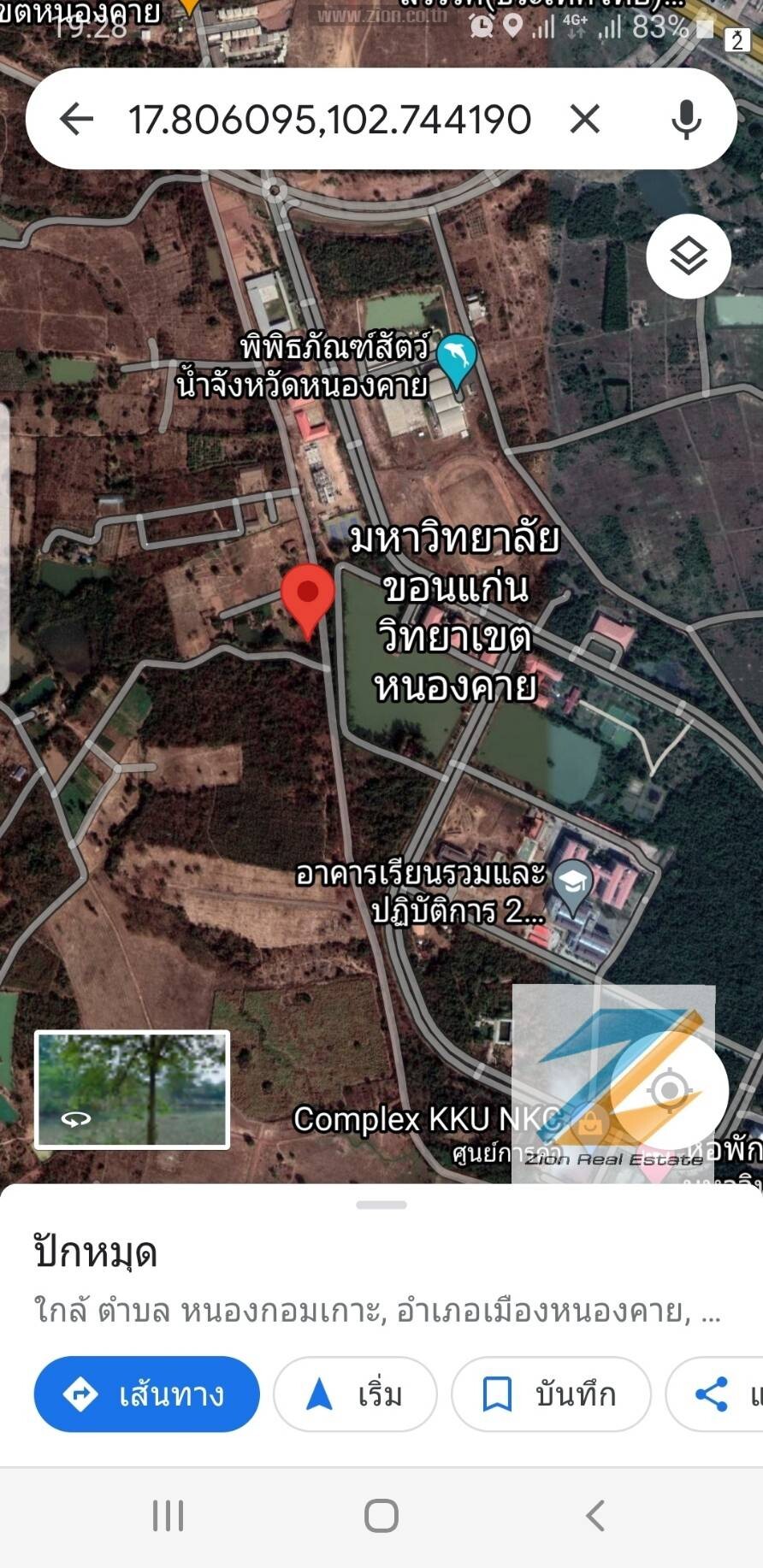Get directions with the เส้นทาง button
The image size is (763, 1568).
pyautogui.click(x=146, y=1394)
